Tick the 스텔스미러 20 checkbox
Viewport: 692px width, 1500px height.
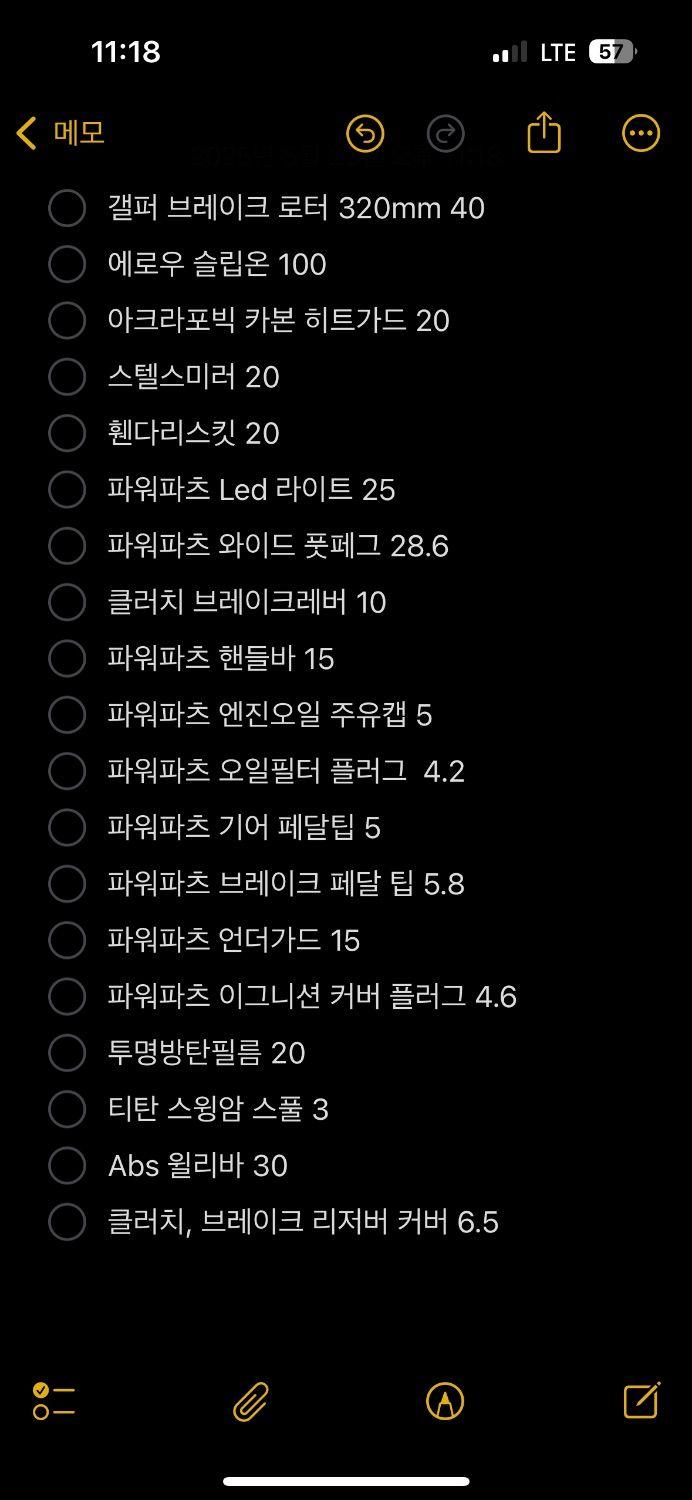(67, 377)
